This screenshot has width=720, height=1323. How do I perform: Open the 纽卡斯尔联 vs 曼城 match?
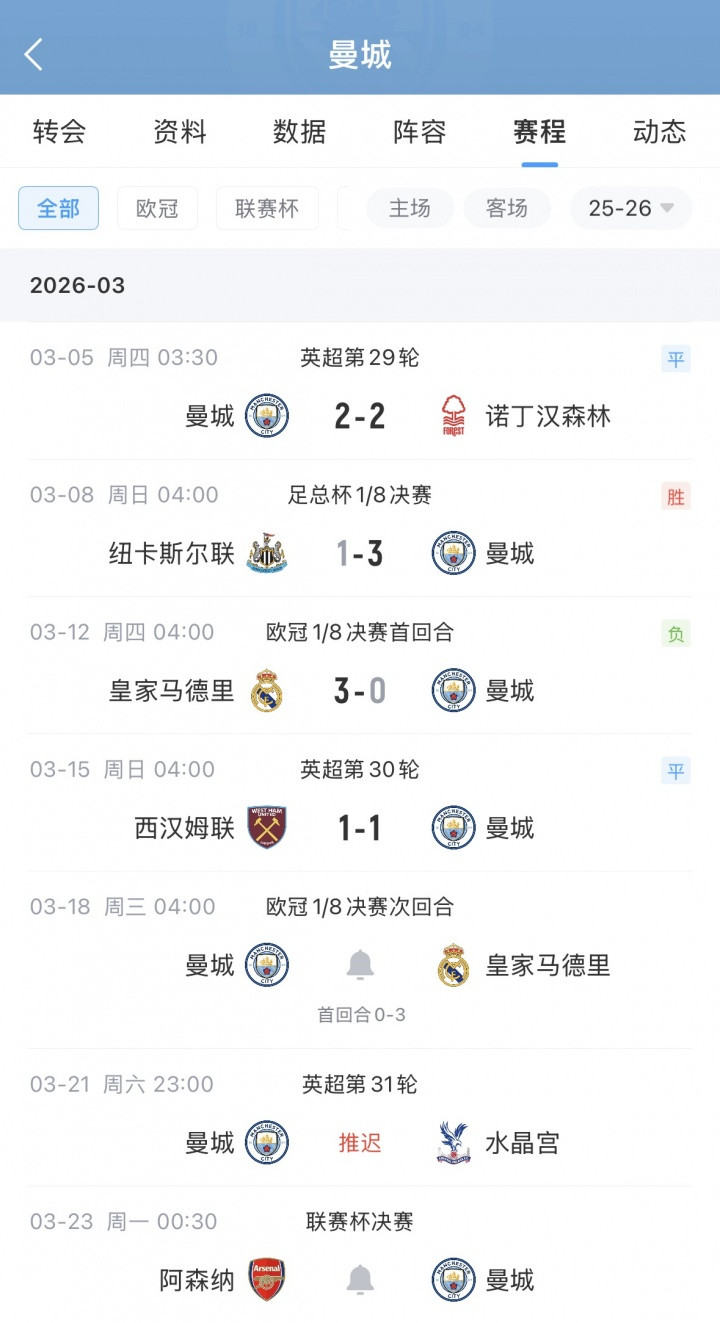(x=360, y=553)
